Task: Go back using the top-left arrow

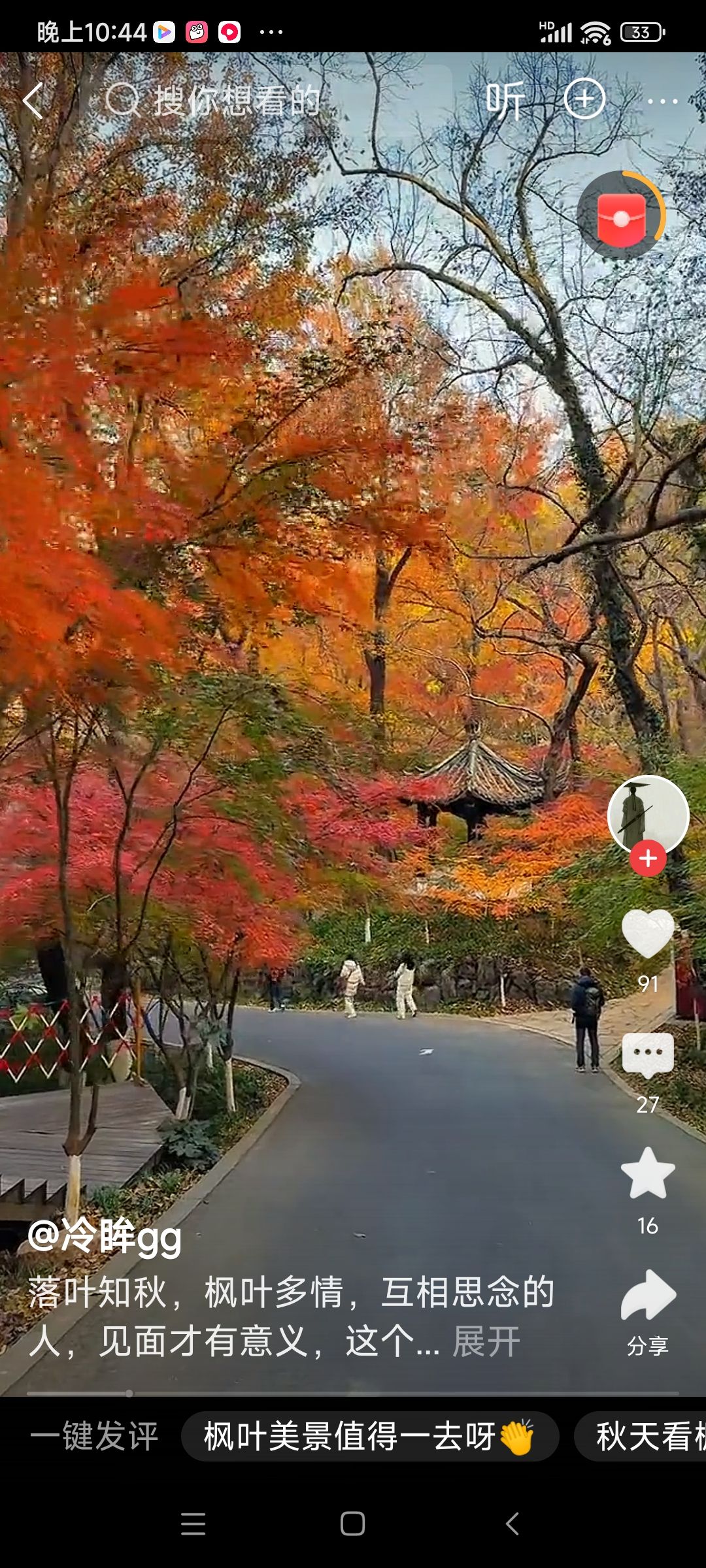Action: tap(33, 101)
